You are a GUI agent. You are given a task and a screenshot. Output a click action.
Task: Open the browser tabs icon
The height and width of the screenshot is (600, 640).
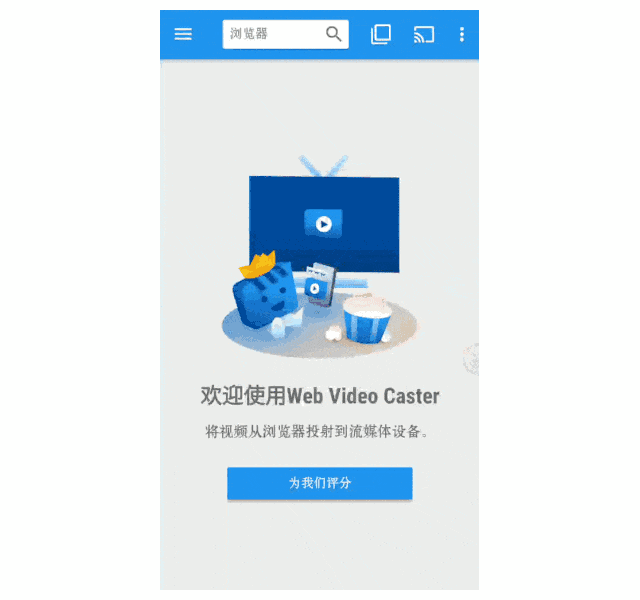381,34
